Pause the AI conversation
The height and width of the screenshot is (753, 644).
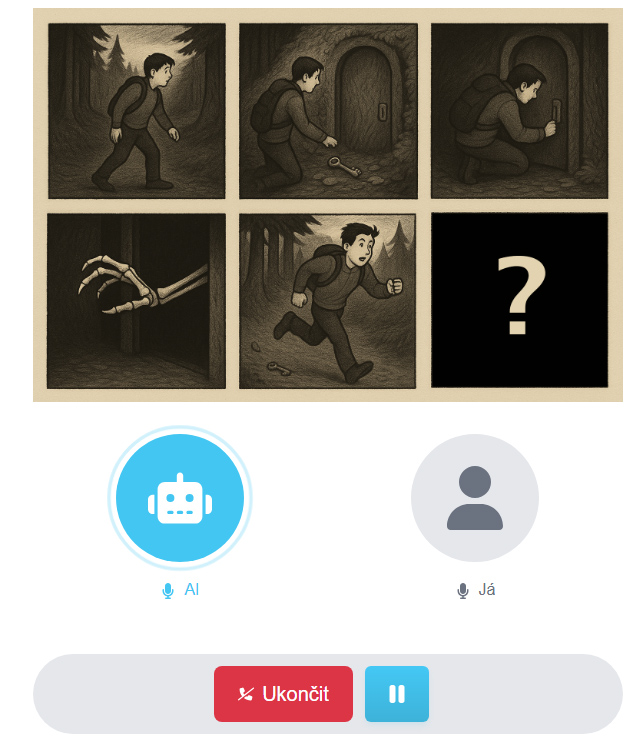point(396,694)
